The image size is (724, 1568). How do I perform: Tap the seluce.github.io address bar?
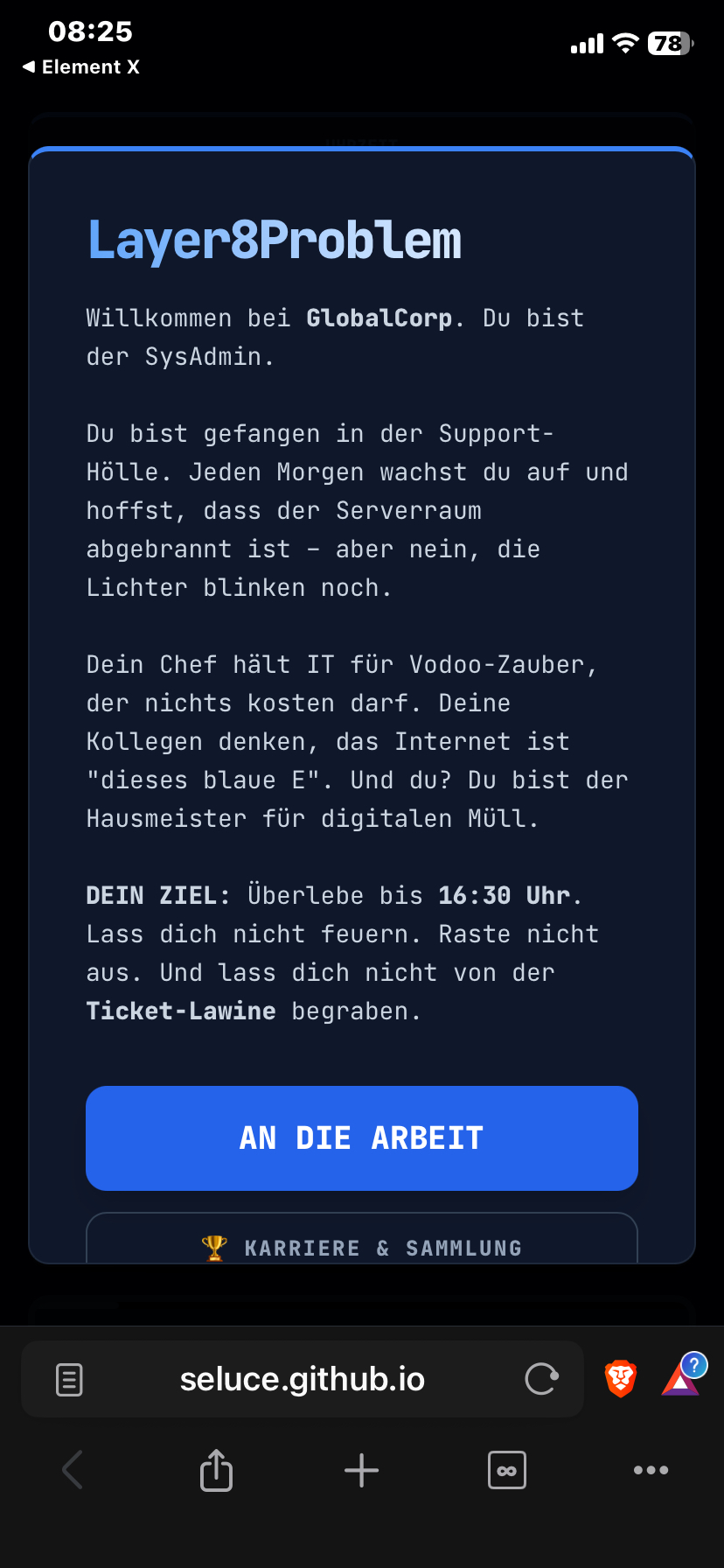click(302, 1380)
